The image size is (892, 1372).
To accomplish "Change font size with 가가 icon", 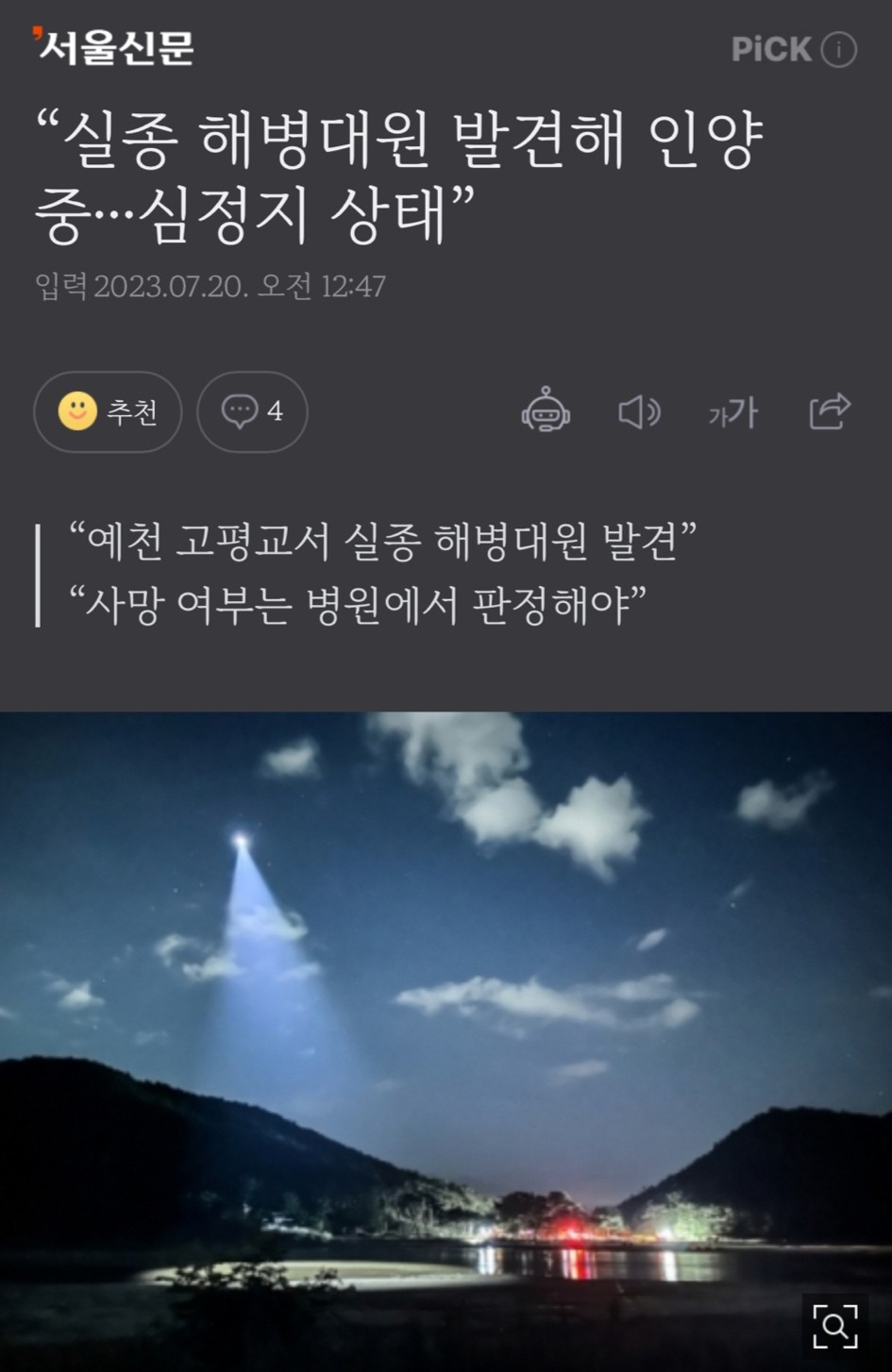I will click(x=733, y=412).
